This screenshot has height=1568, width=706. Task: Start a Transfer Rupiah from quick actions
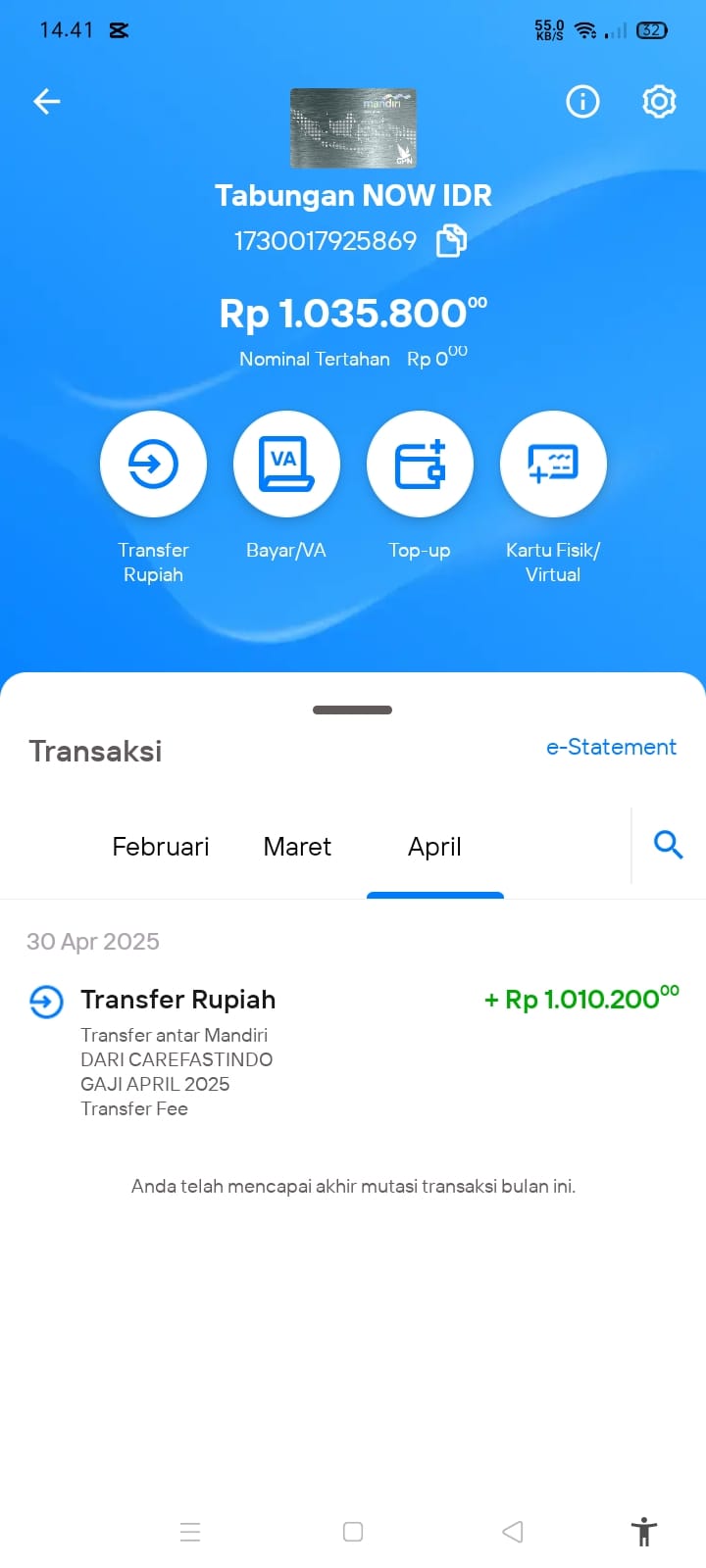(153, 464)
